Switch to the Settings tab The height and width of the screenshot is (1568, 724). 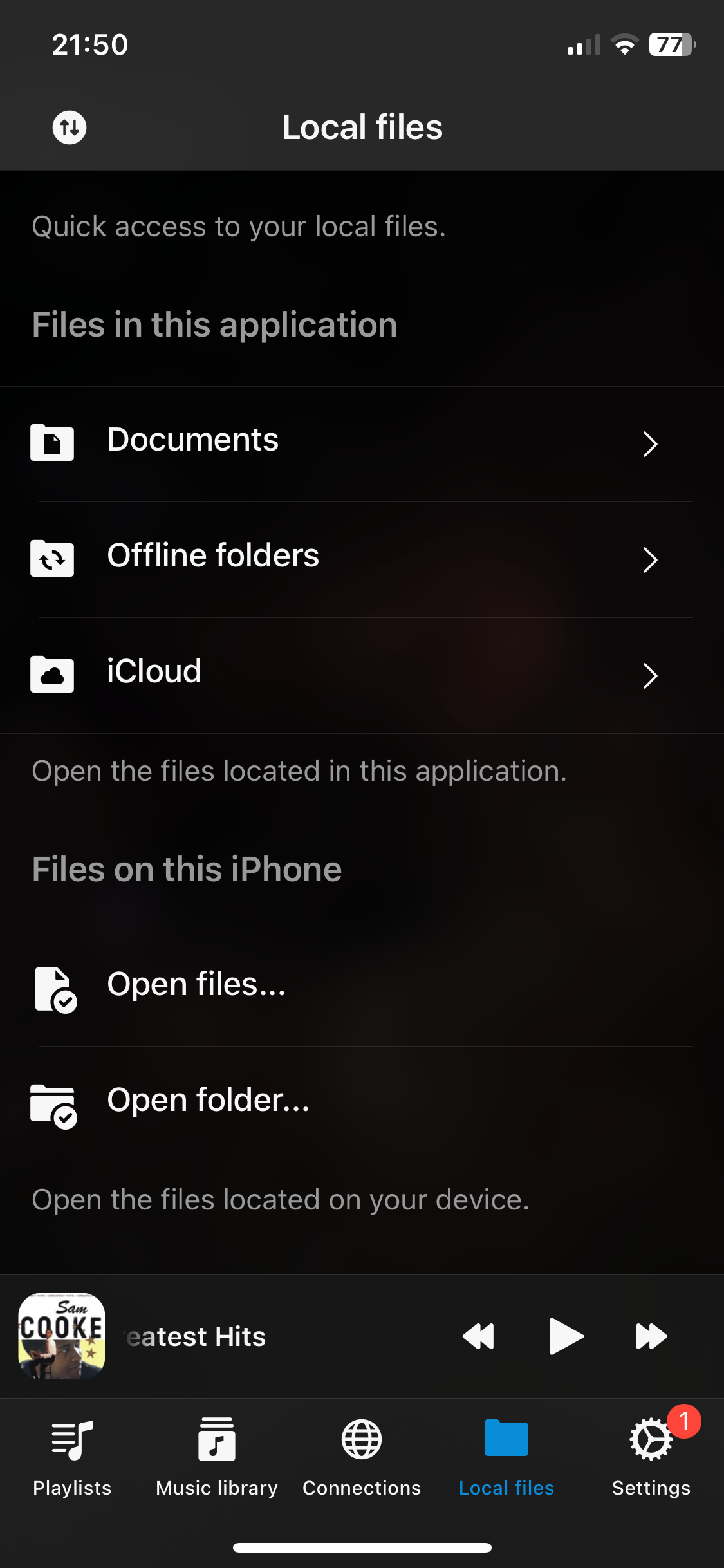click(651, 1461)
